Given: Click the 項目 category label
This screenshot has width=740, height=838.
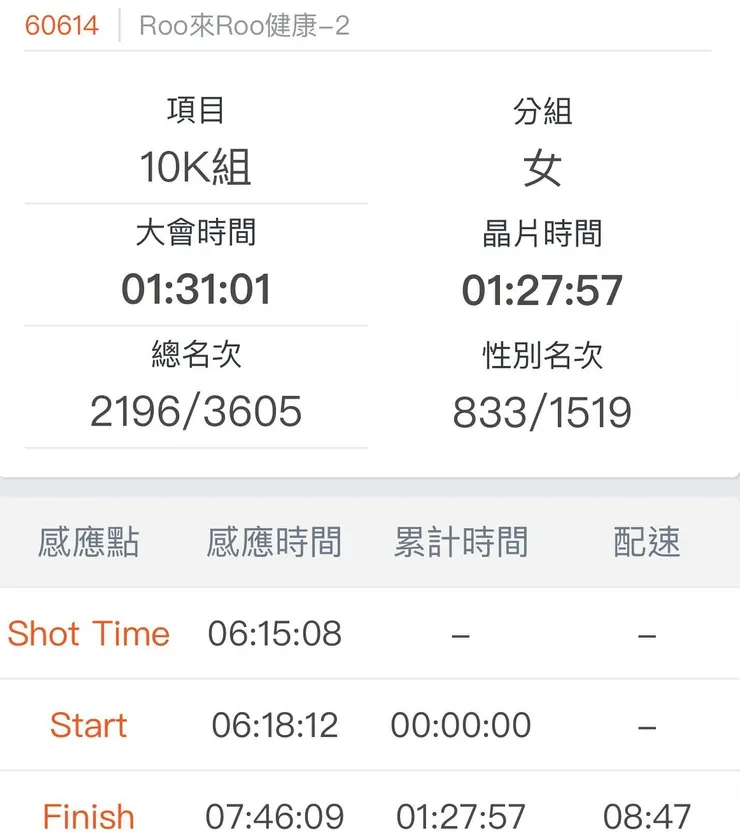Looking at the screenshot, I should click(x=194, y=112).
